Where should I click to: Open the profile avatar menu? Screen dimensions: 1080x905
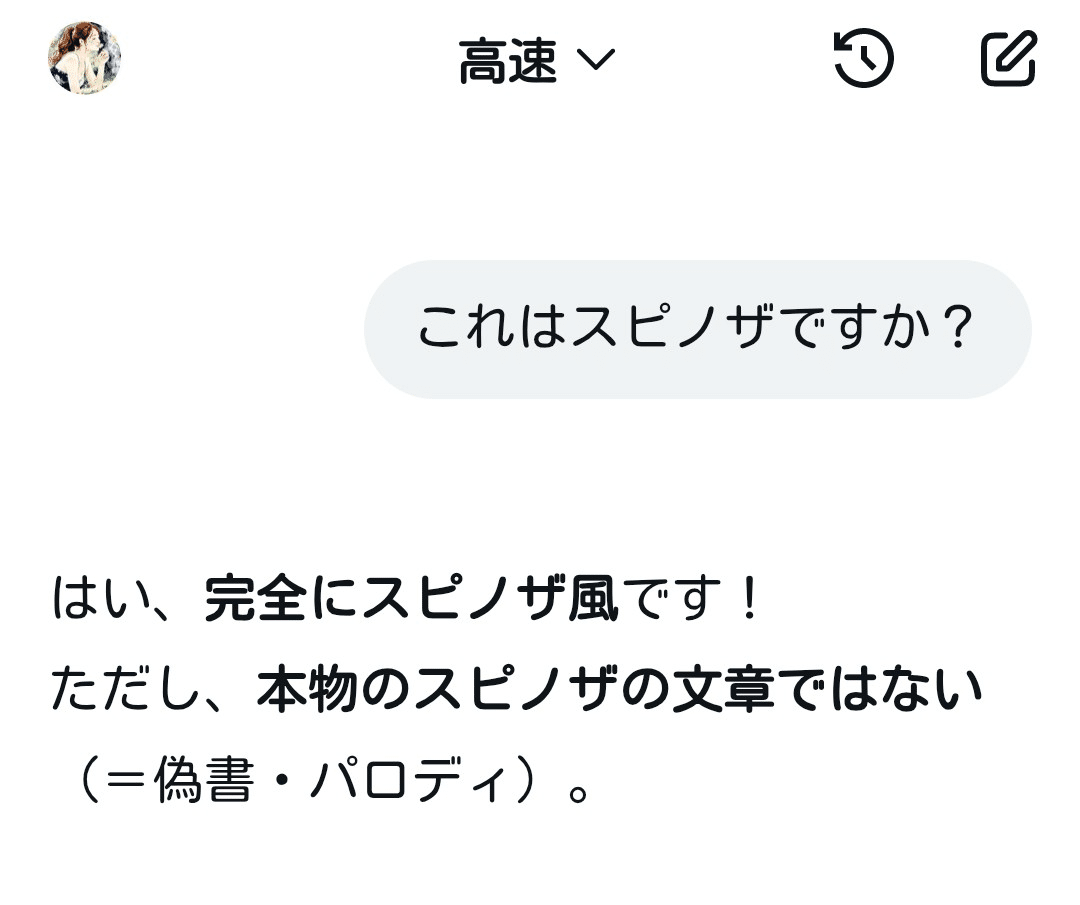click(85, 58)
